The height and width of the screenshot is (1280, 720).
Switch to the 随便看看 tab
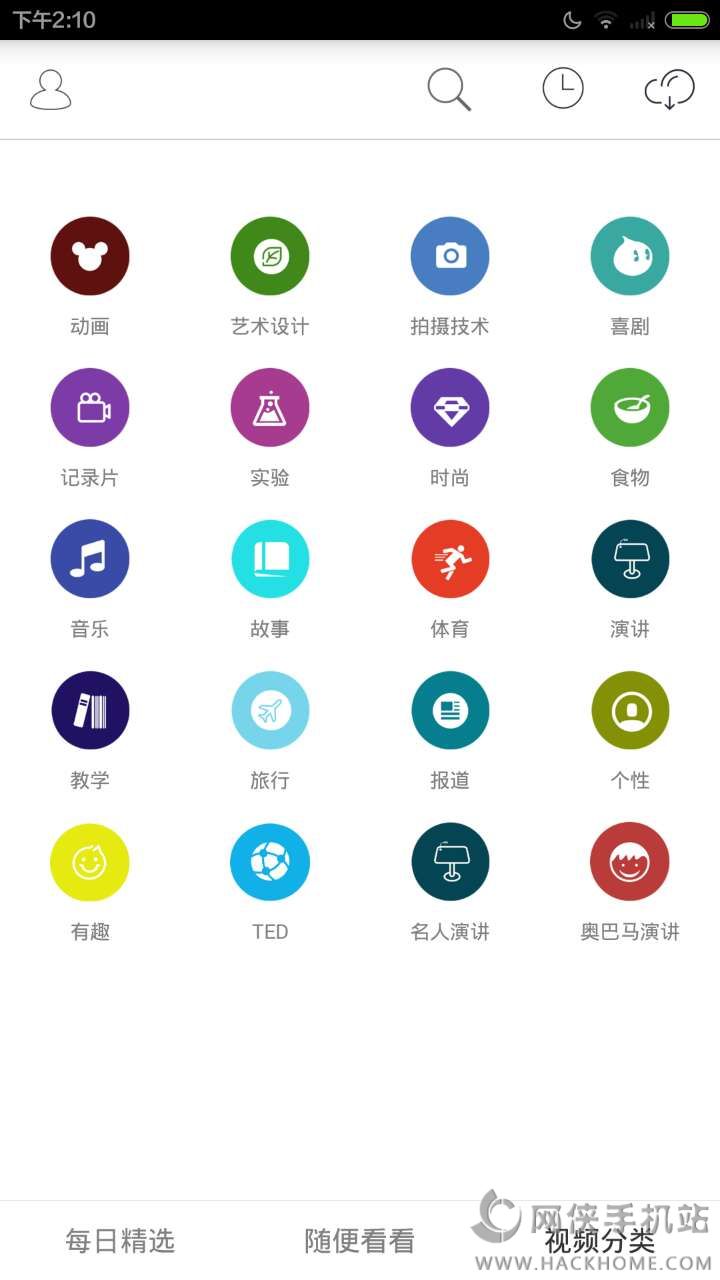pyautogui.click(x=359, y=1241)
